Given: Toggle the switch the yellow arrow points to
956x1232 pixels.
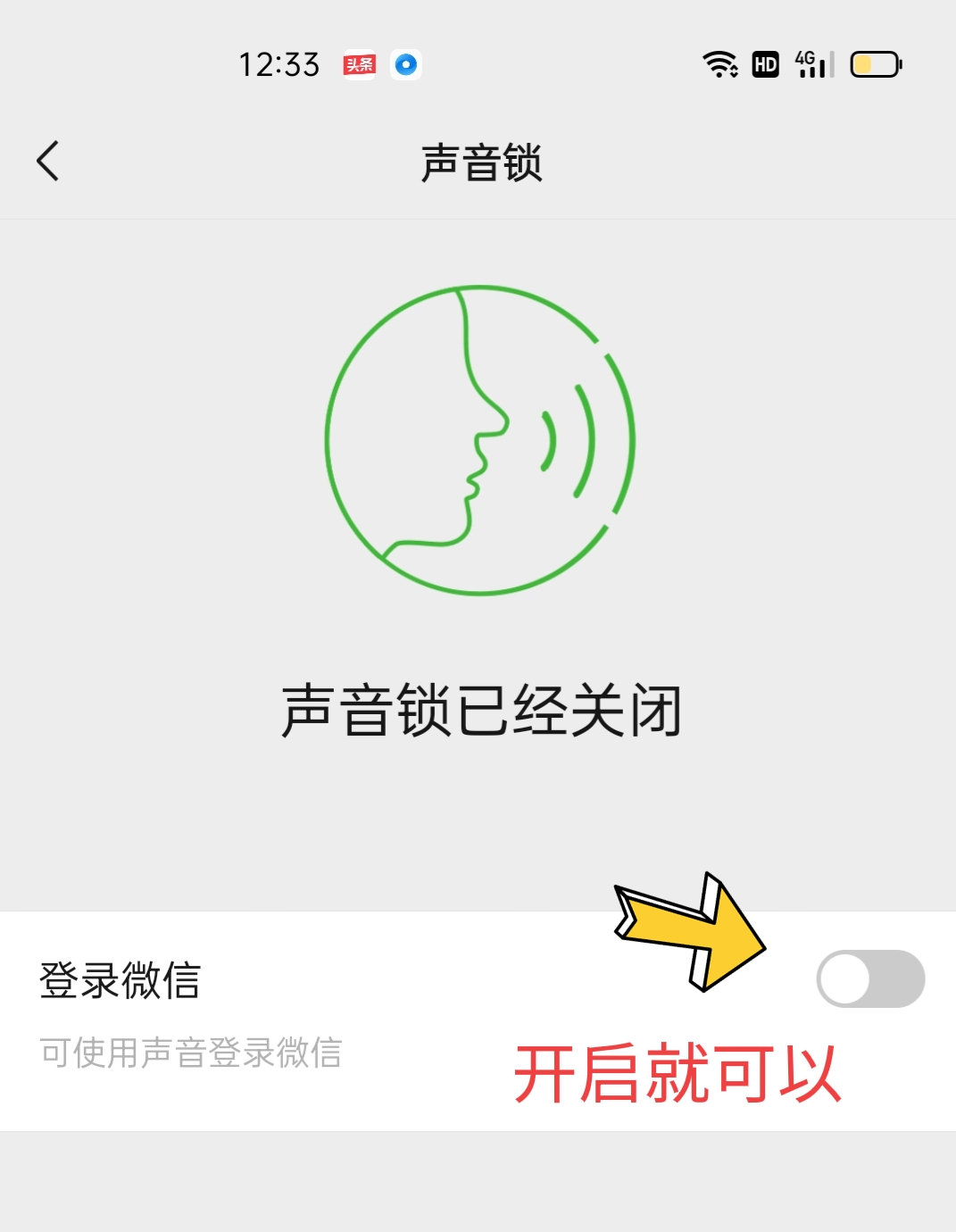Looking at the screenshot, I should click(870, 978).
